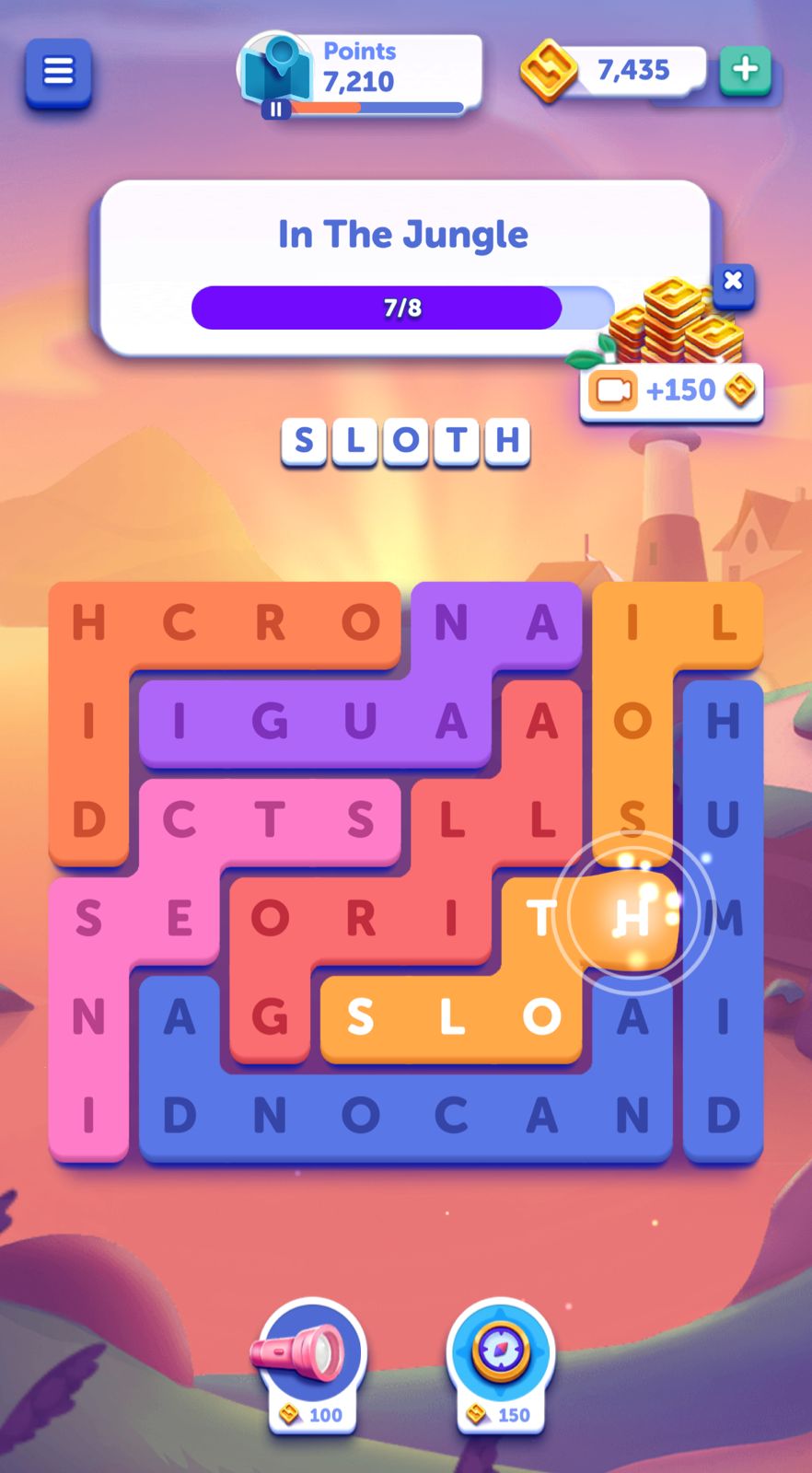The height and width of the screenshot is (1473, 812).
Task: Pause the points timer
Action: click(275, 109)
